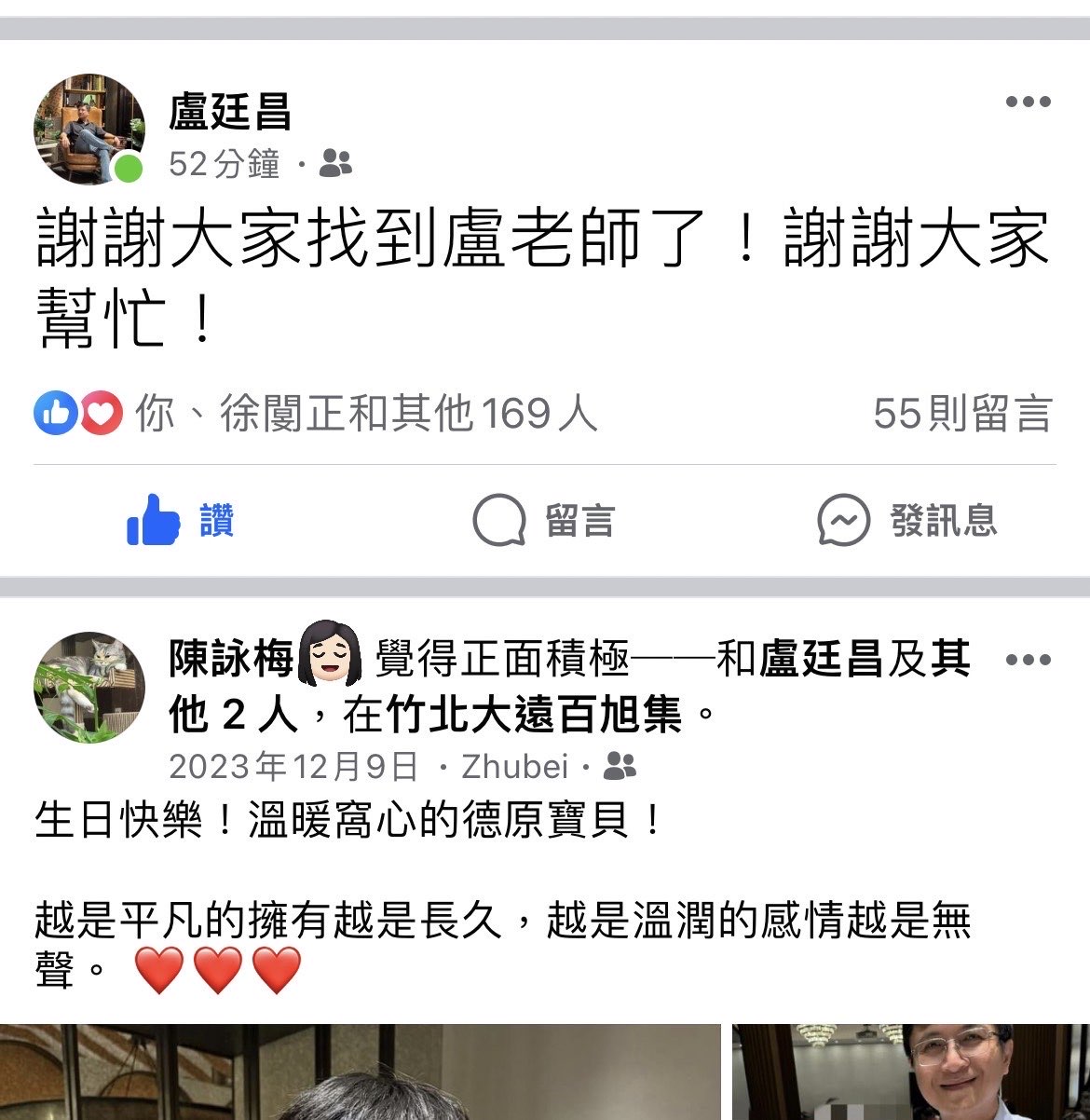Open 陳詠梅's profile via name link
The image size is (1090, 1120).
(x=230, y=659)
